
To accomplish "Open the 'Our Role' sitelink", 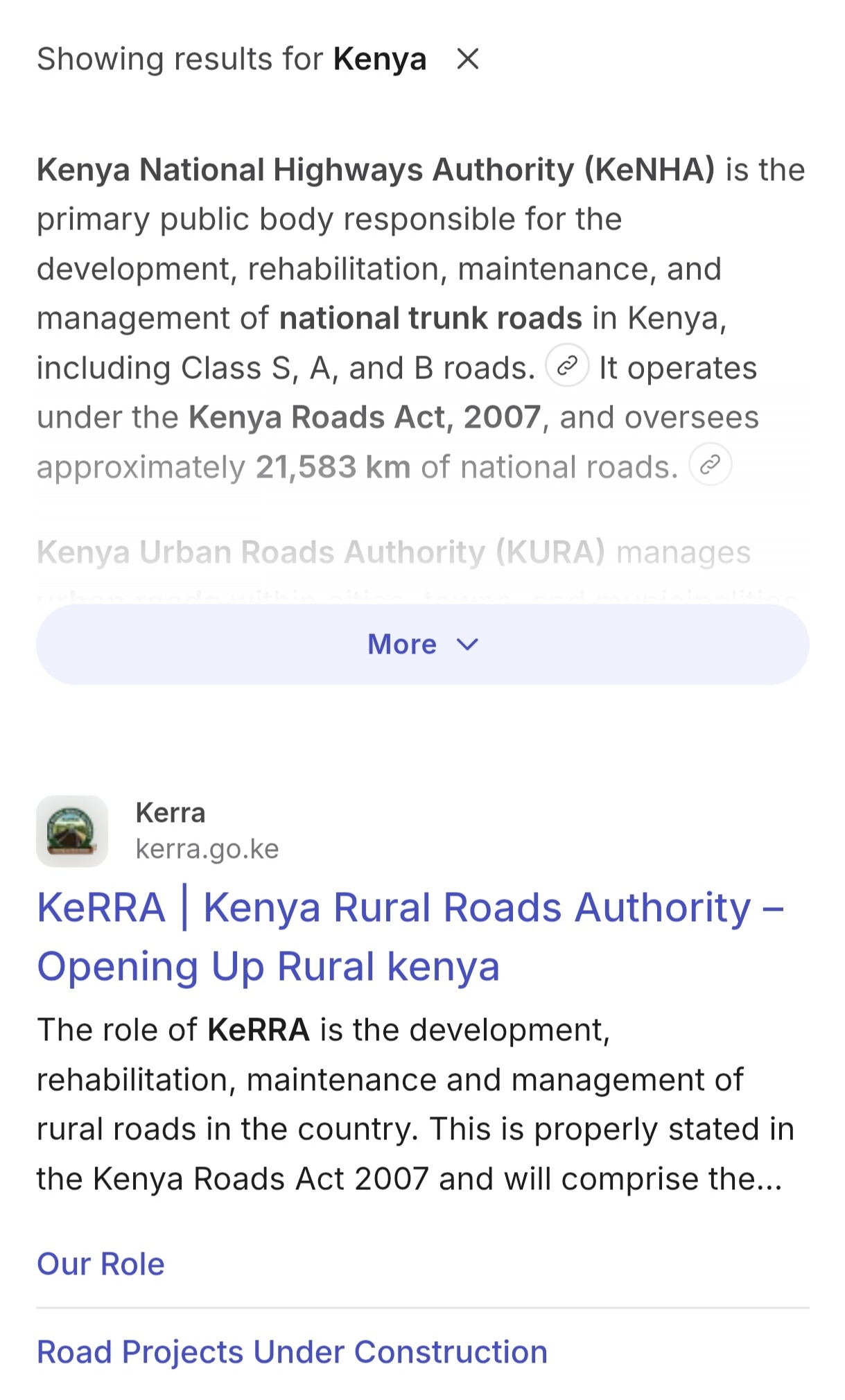I will click(x=101, y=1264).
